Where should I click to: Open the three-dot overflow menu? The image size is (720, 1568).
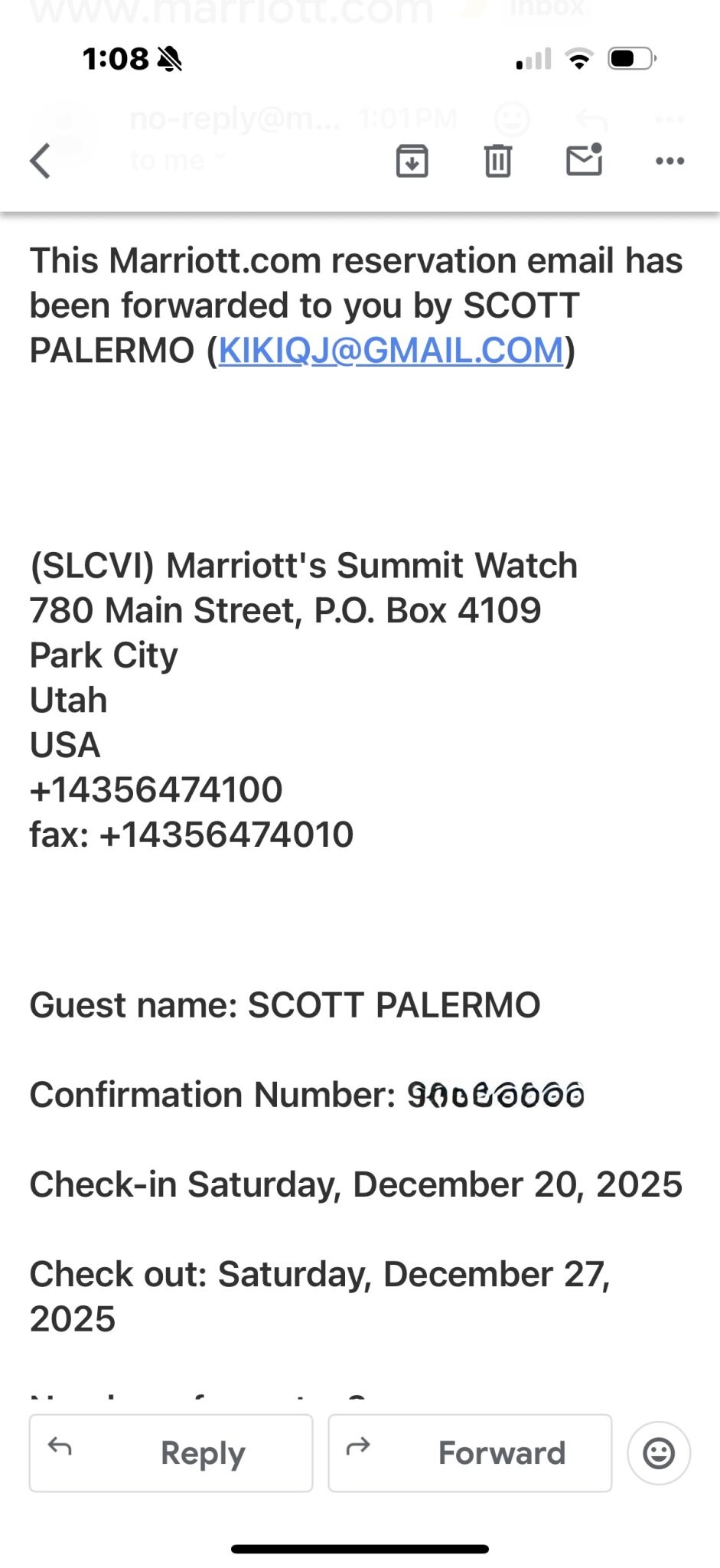click(670, 161)
